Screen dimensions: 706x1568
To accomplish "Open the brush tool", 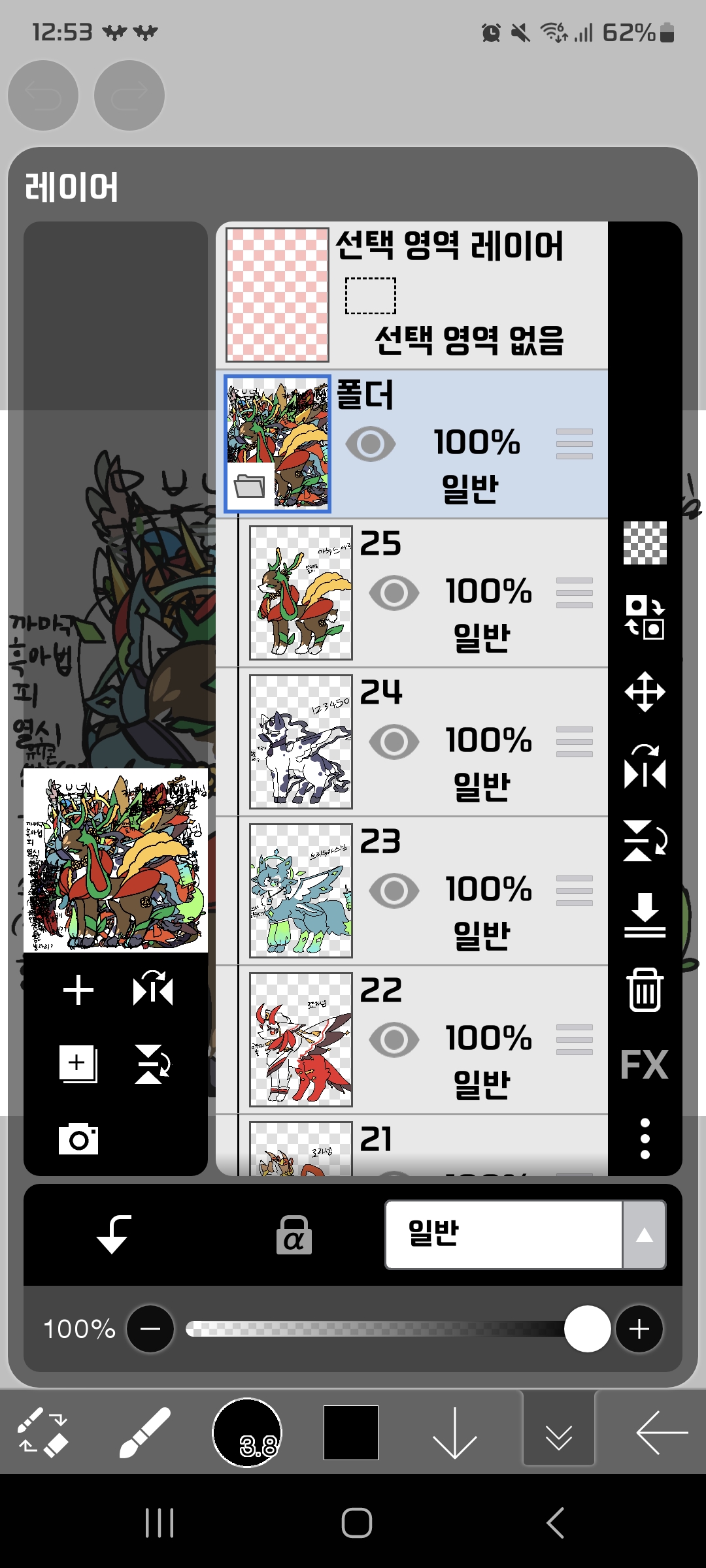I will [x=145, y=1433].
